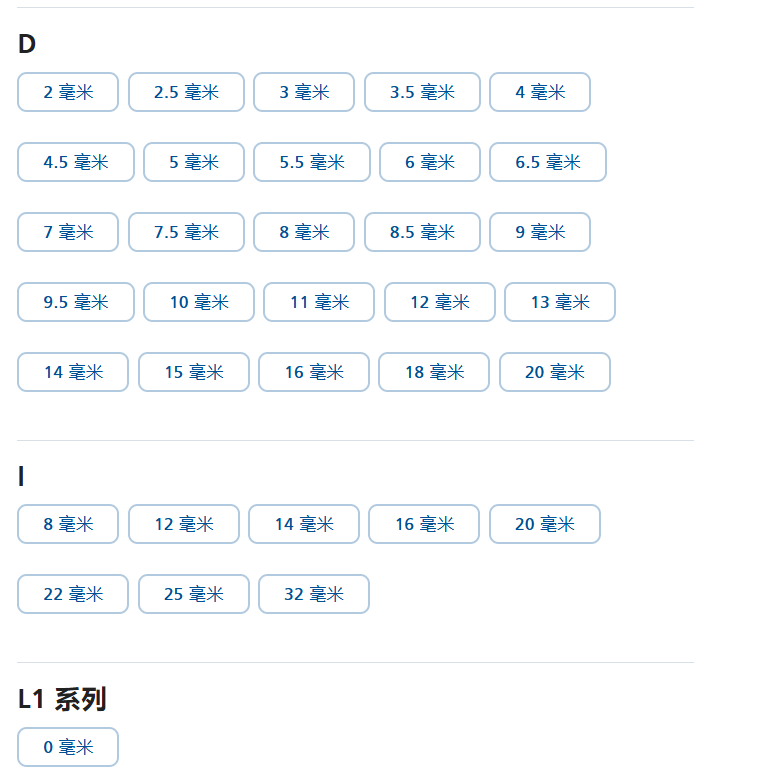The image size is (763, 770).
Task: Pick the 5.5 毫米 chip
Action: pos(312,162)
